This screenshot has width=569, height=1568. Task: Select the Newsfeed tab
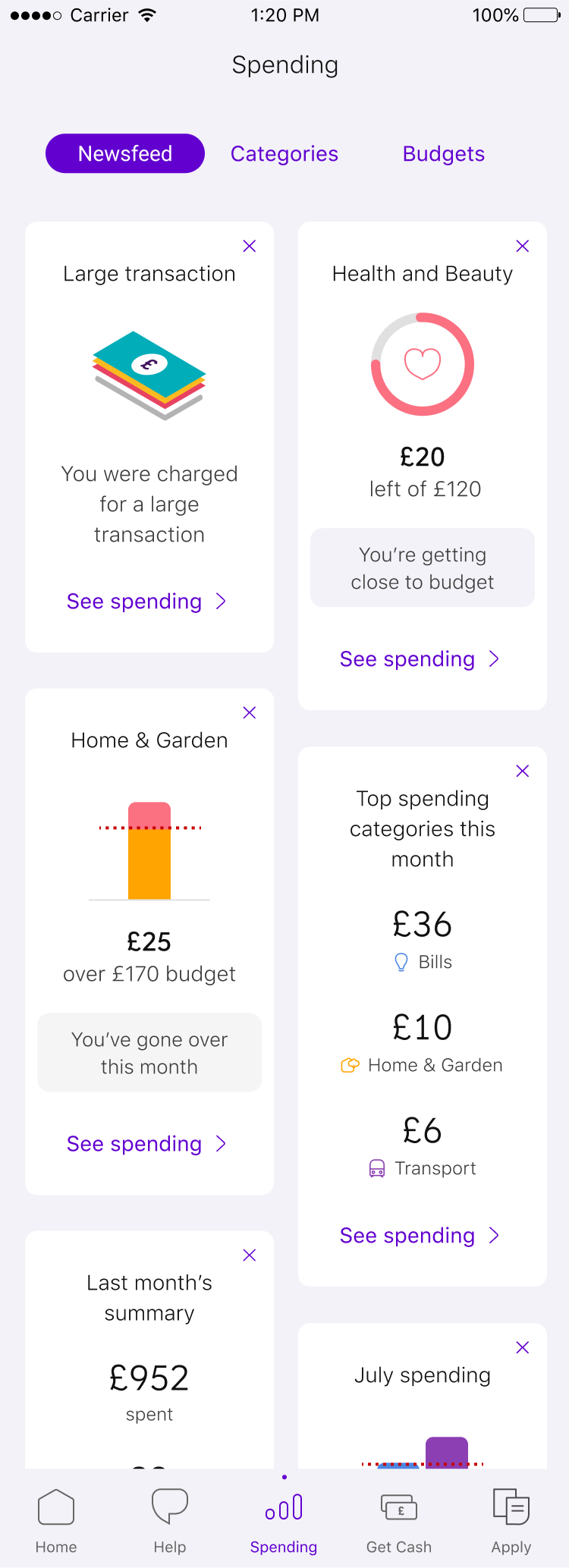coord(125,154)
